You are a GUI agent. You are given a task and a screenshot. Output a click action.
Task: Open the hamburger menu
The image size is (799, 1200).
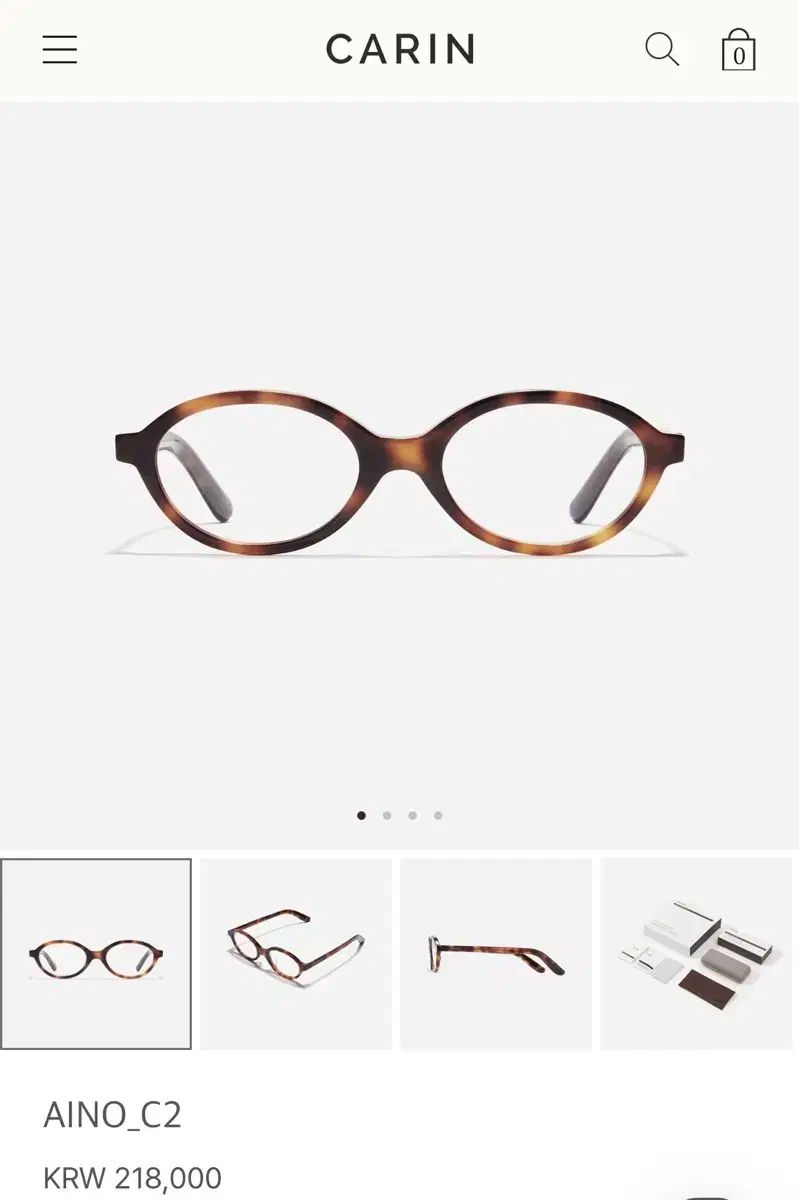pos(59,49)
